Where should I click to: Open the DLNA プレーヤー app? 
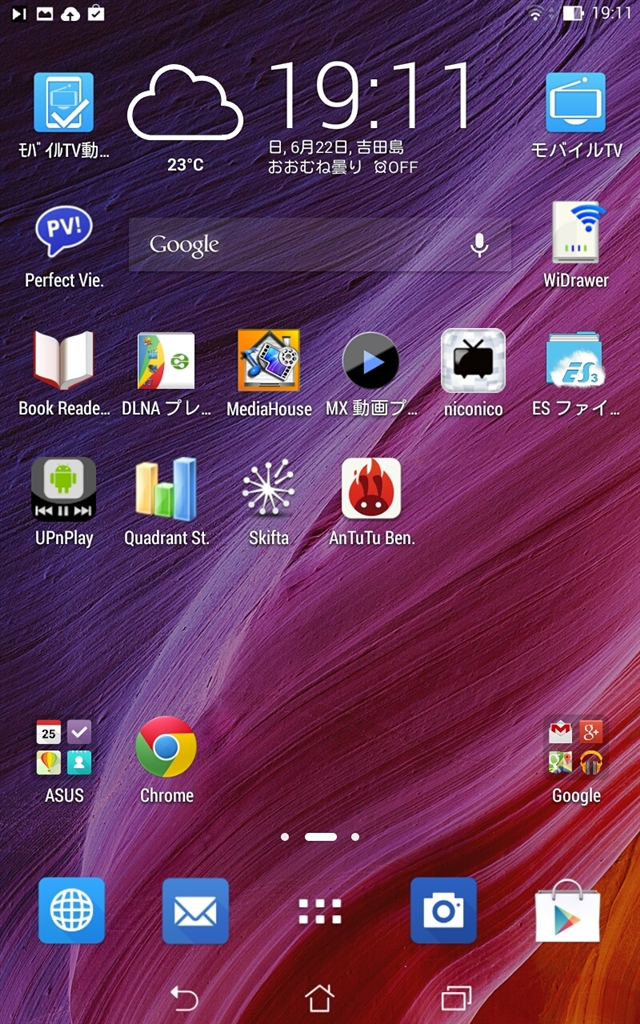(x=166, y=361)
